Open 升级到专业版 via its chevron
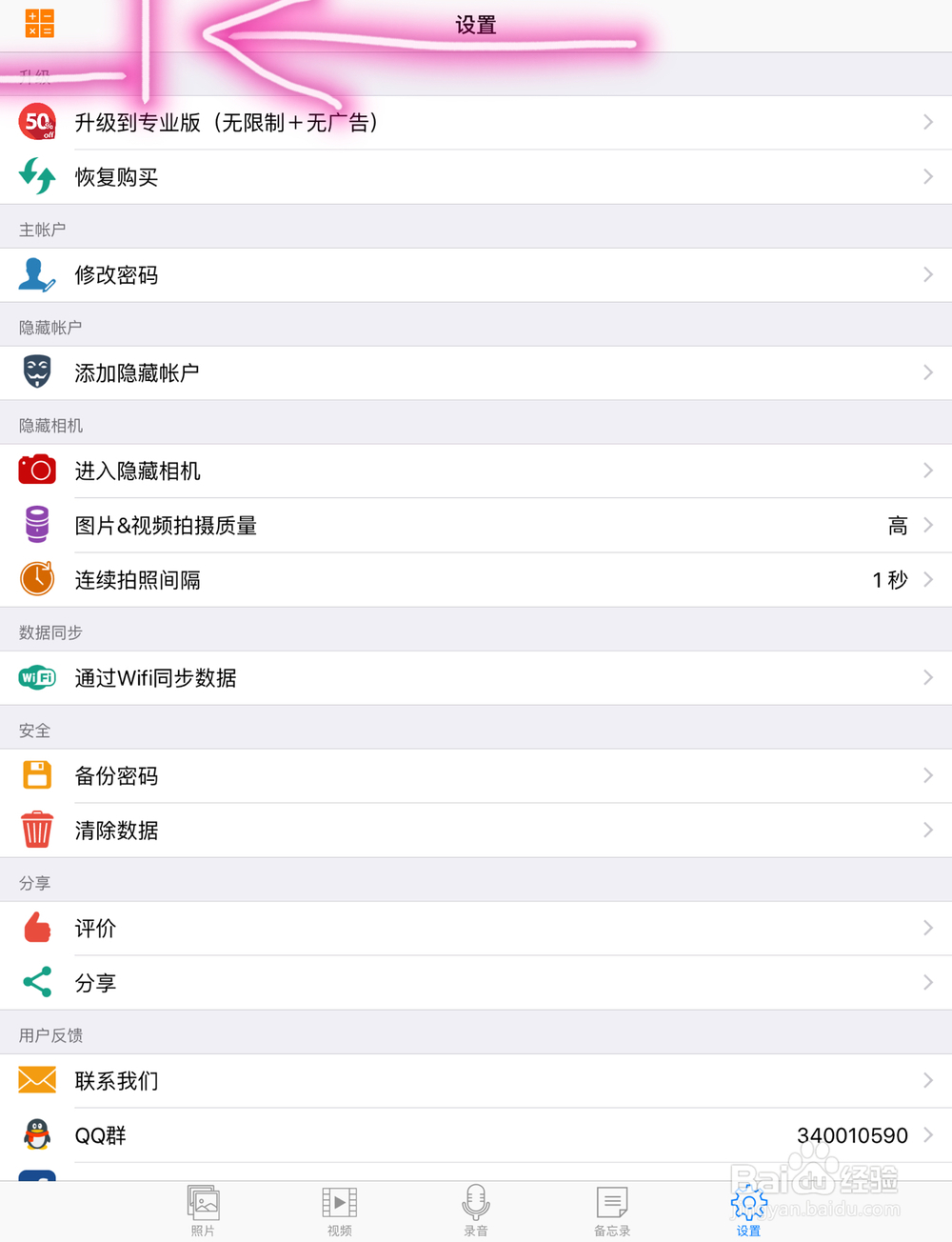The image size is (952, 1242). (x=928, y=122)
